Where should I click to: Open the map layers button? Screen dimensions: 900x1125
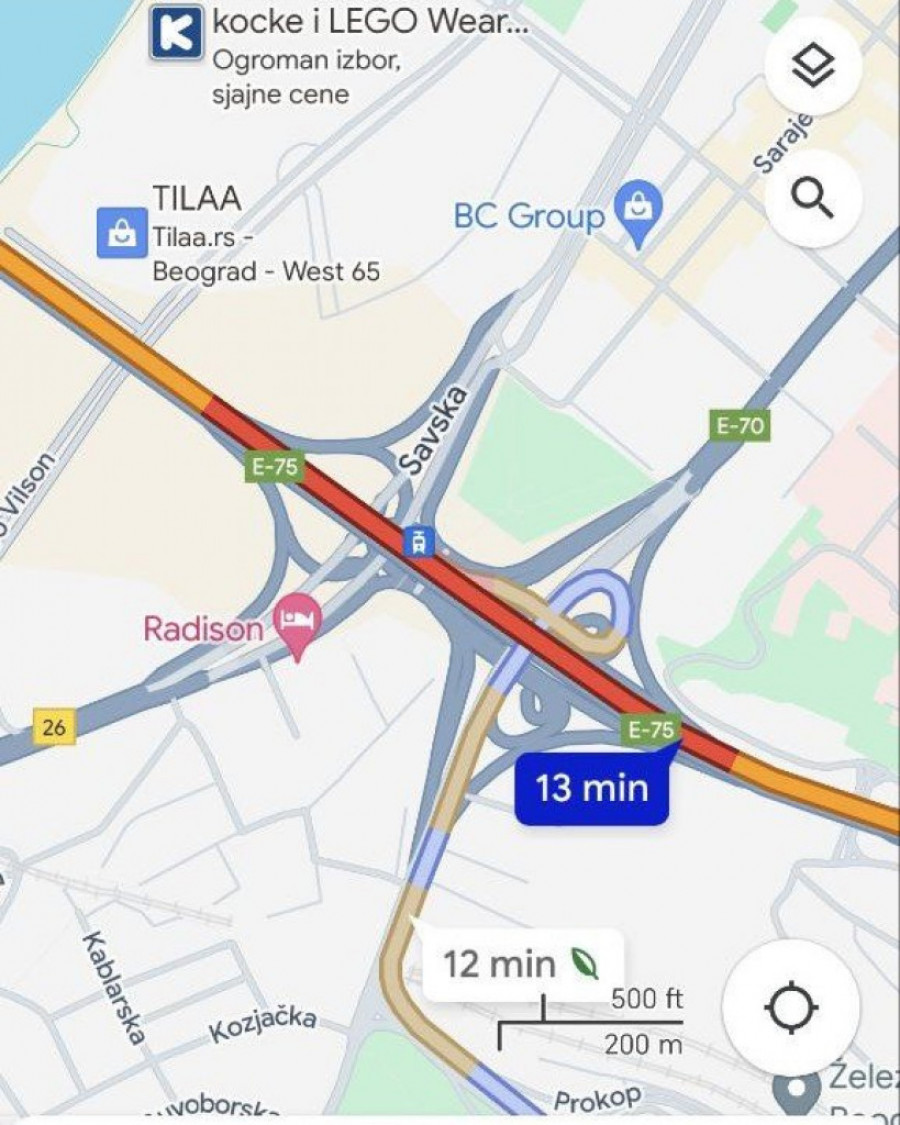(x=813, y=66)
